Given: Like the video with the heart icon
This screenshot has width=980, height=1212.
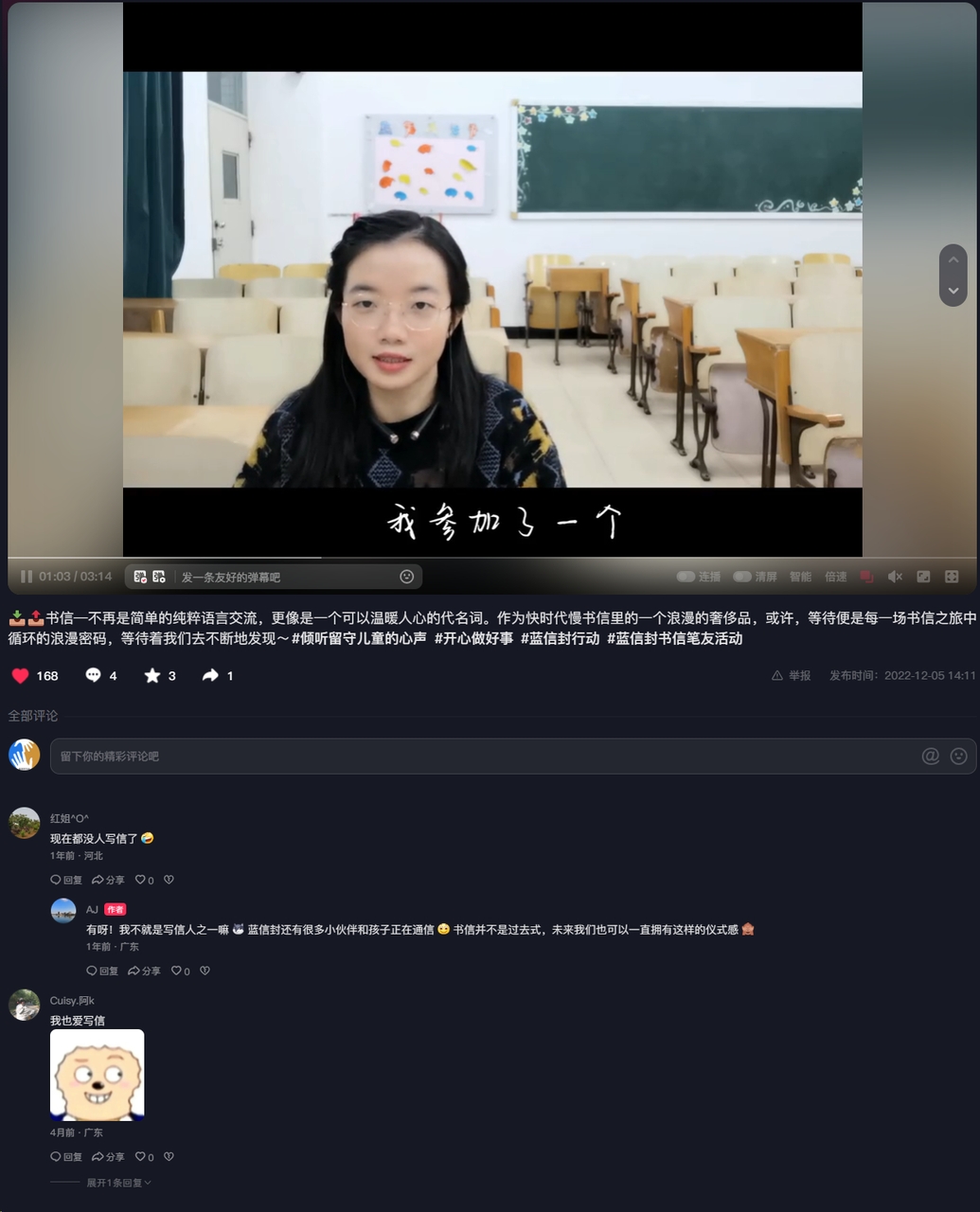Looking at the screenshot, I should click(21, 675).
